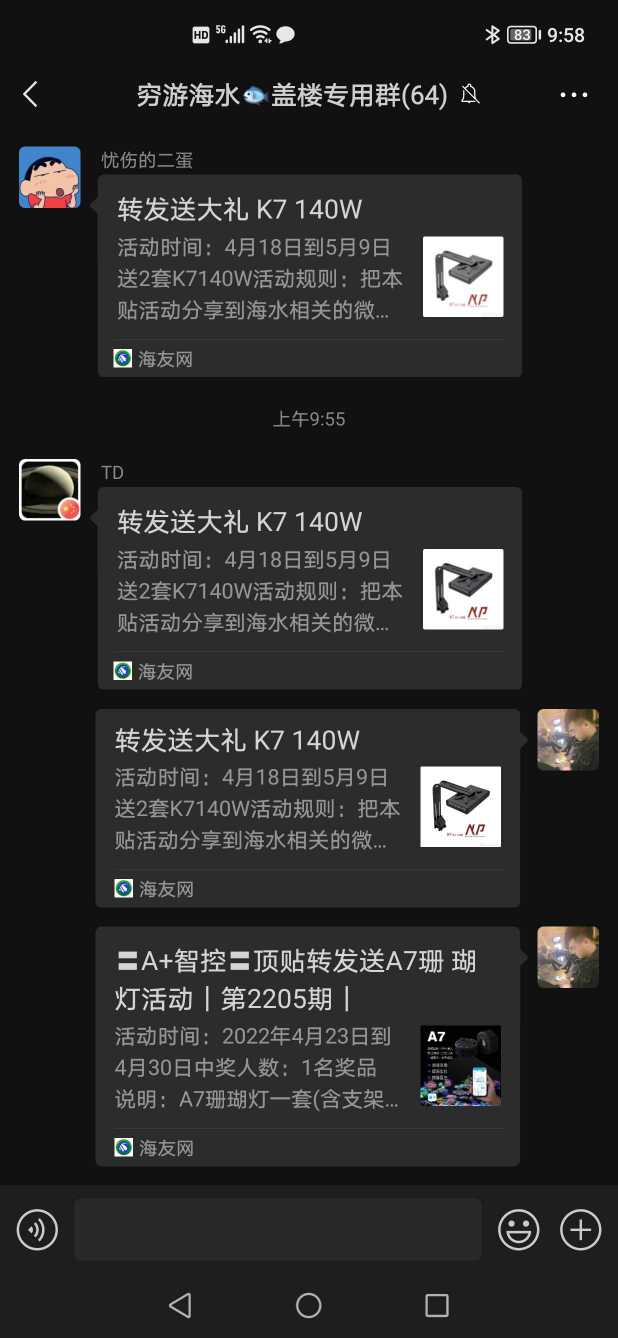The height and width of the screenshot is (1338, 618).
Task: Go back from the group chat
Action: [30, 95]
